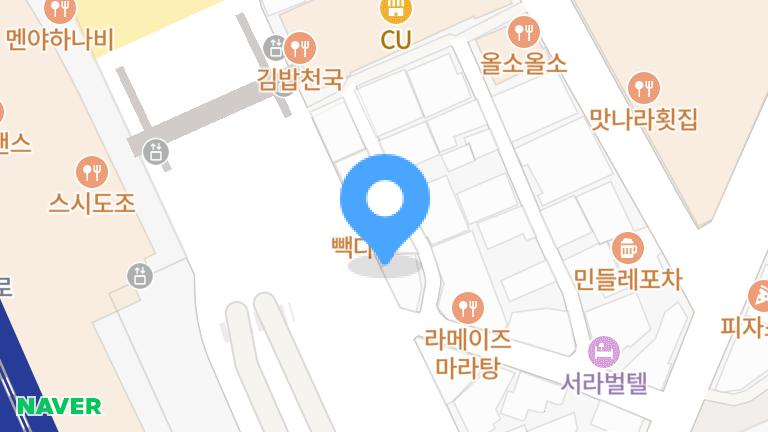This screenshot has height=432, width=768.
Task: Select the 김밥천국 restaurant marker
Action: tap(301, 46)
